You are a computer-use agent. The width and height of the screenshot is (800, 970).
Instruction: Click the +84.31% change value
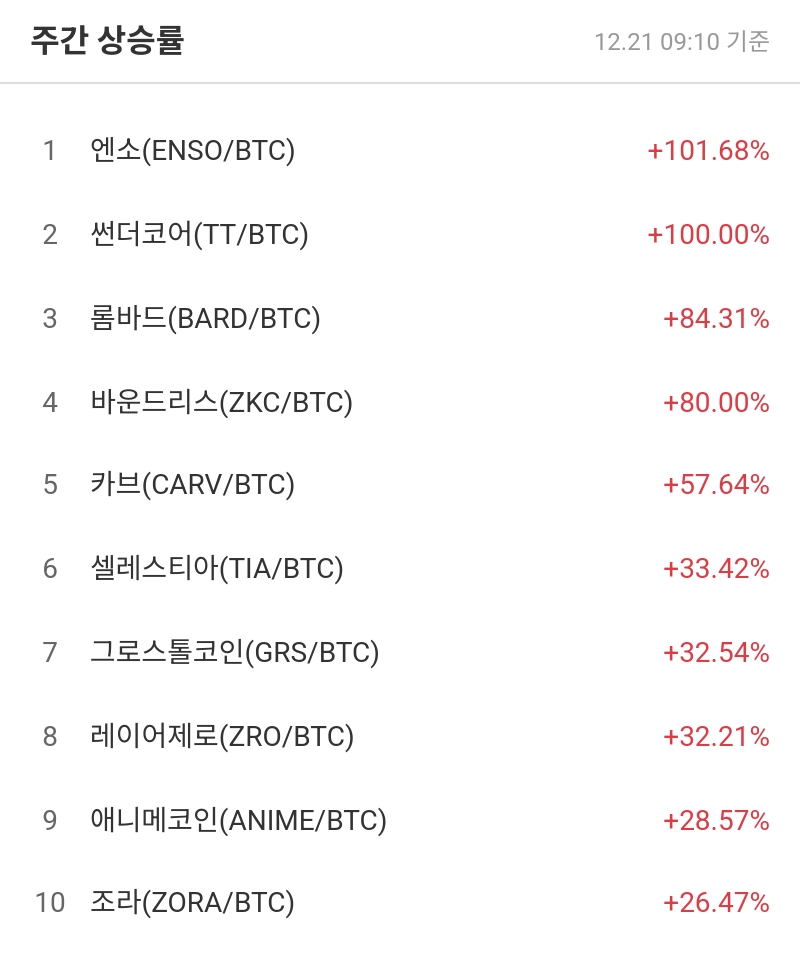pyautogui.click(x=714, y=320)
